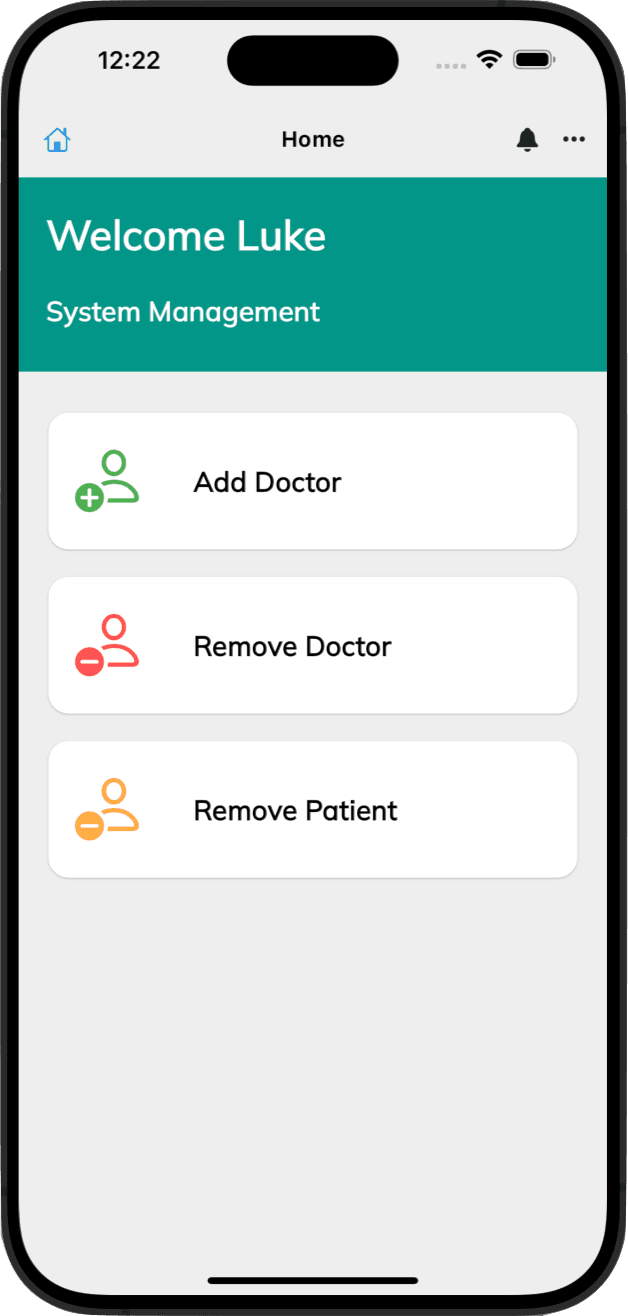This screenshot has height=1316, width=628.
Task: Open the Add Doctor card
Action: coord(313,481)
